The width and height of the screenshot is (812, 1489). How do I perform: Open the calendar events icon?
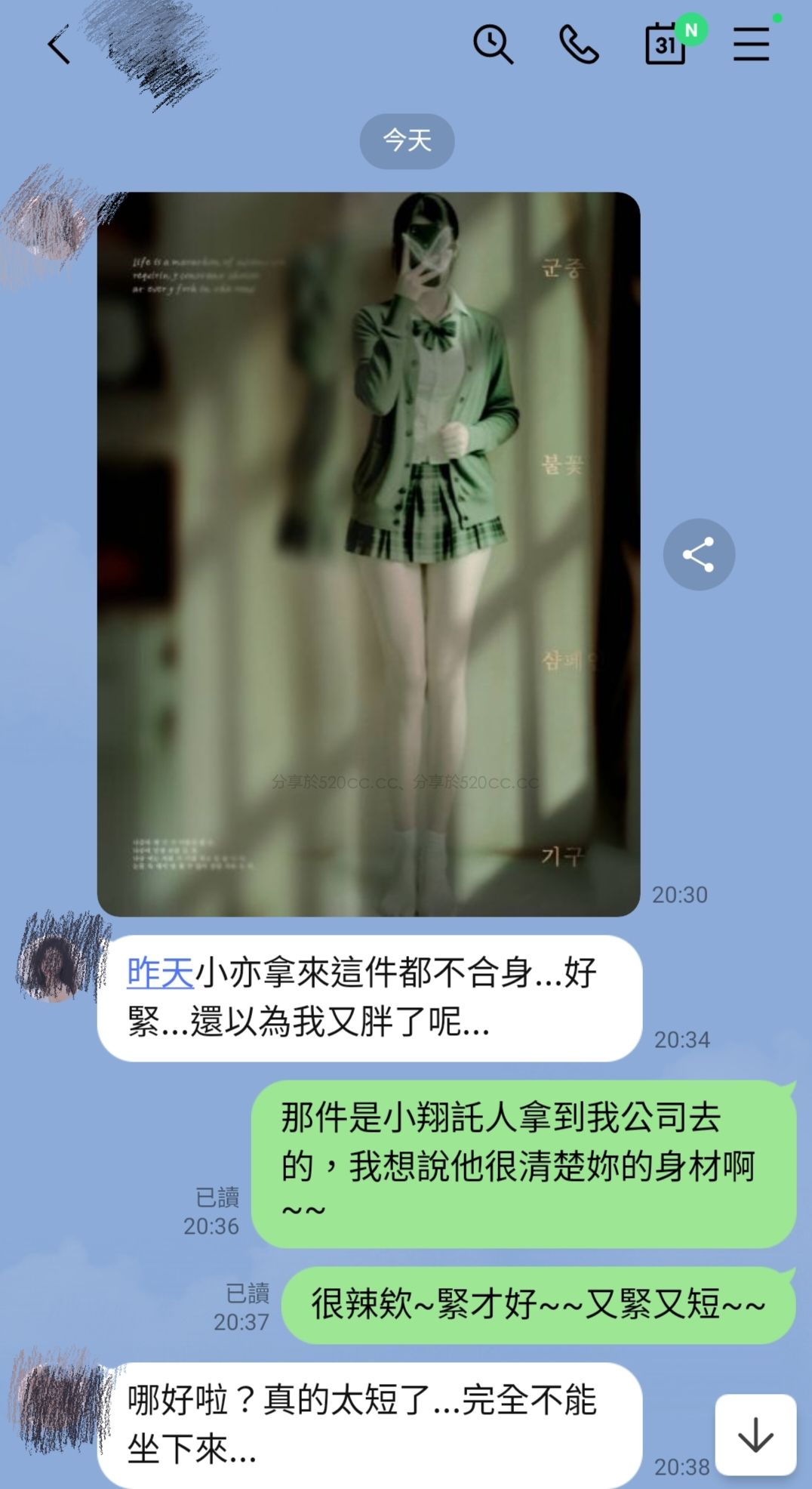click(666, 45)
